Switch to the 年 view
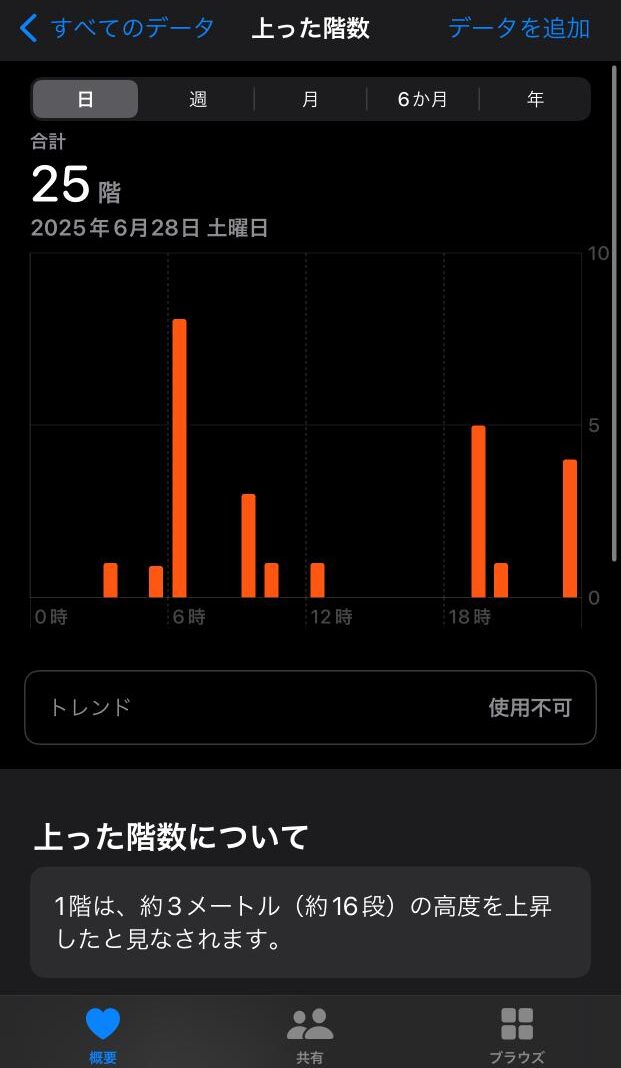The image size is (621, 1068). point(535,99)
